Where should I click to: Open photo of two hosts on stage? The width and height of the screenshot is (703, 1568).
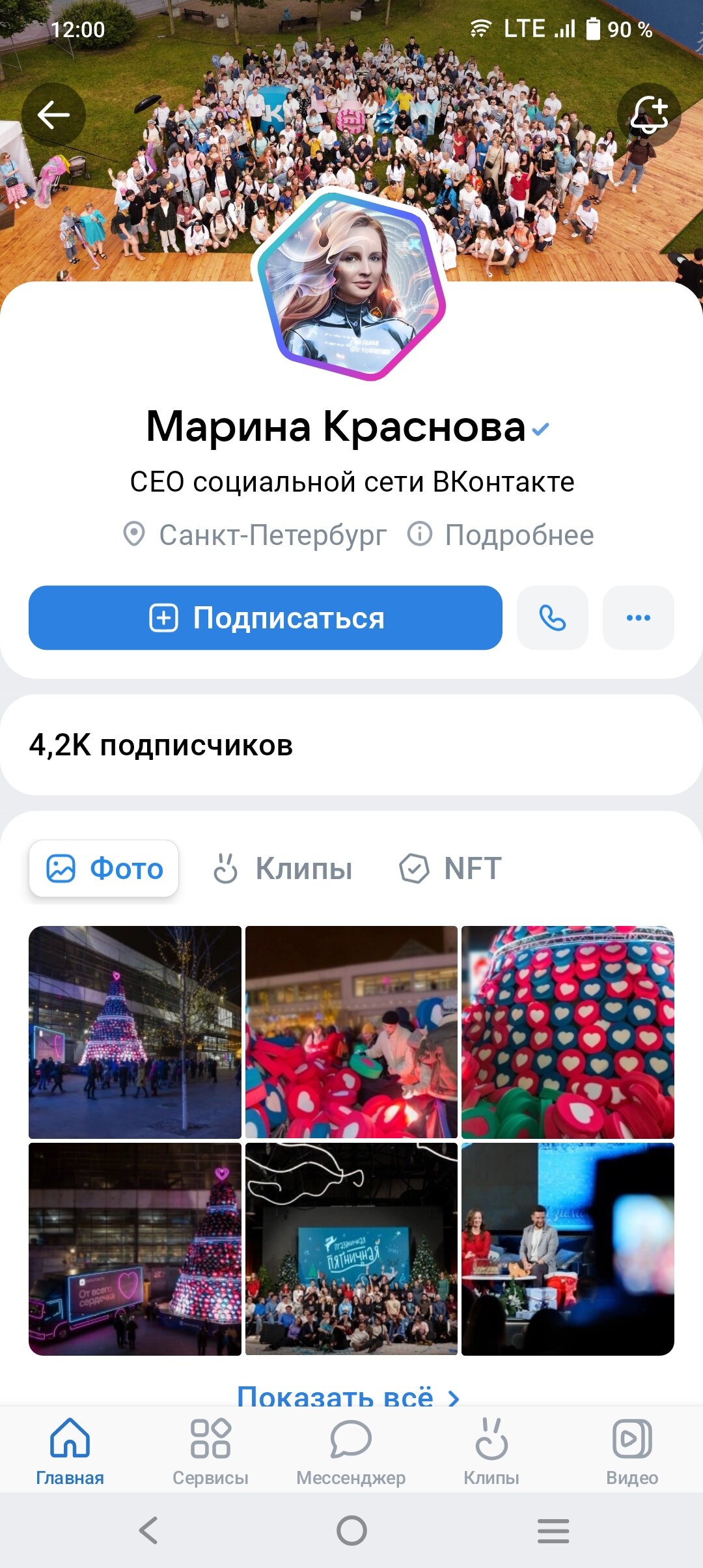tap(568, 1249)
